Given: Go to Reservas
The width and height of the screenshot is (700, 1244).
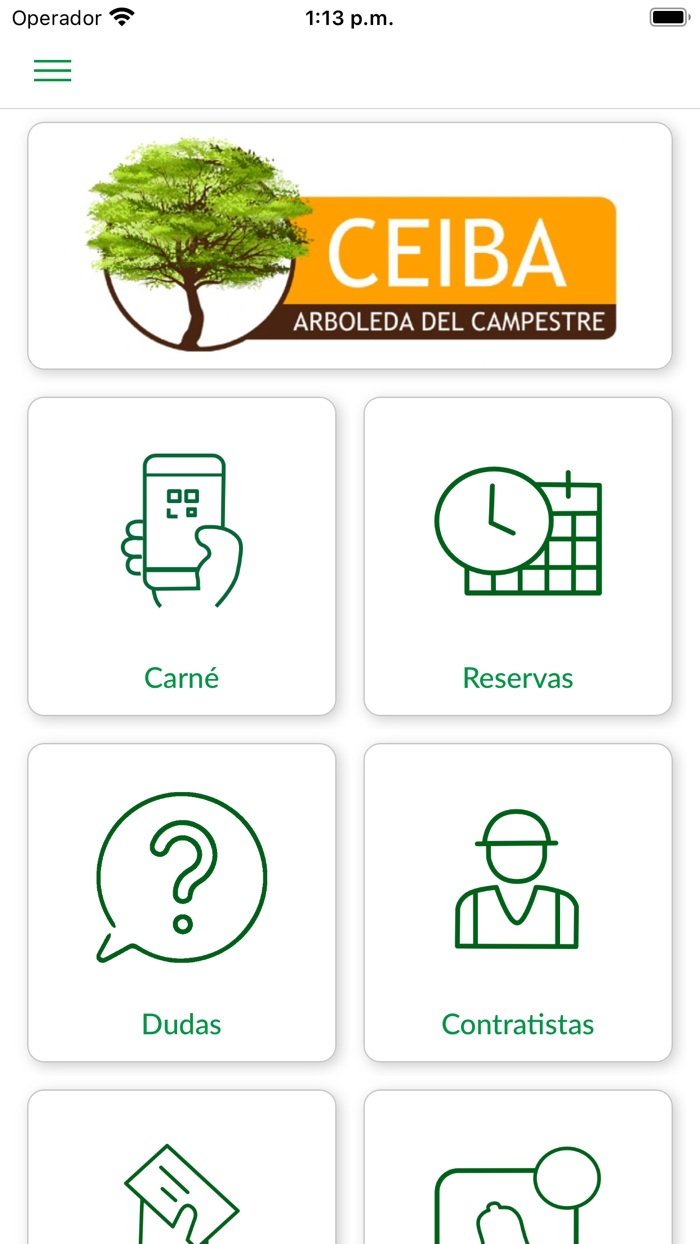Looking at the screenshot, I should click(518, 556).
